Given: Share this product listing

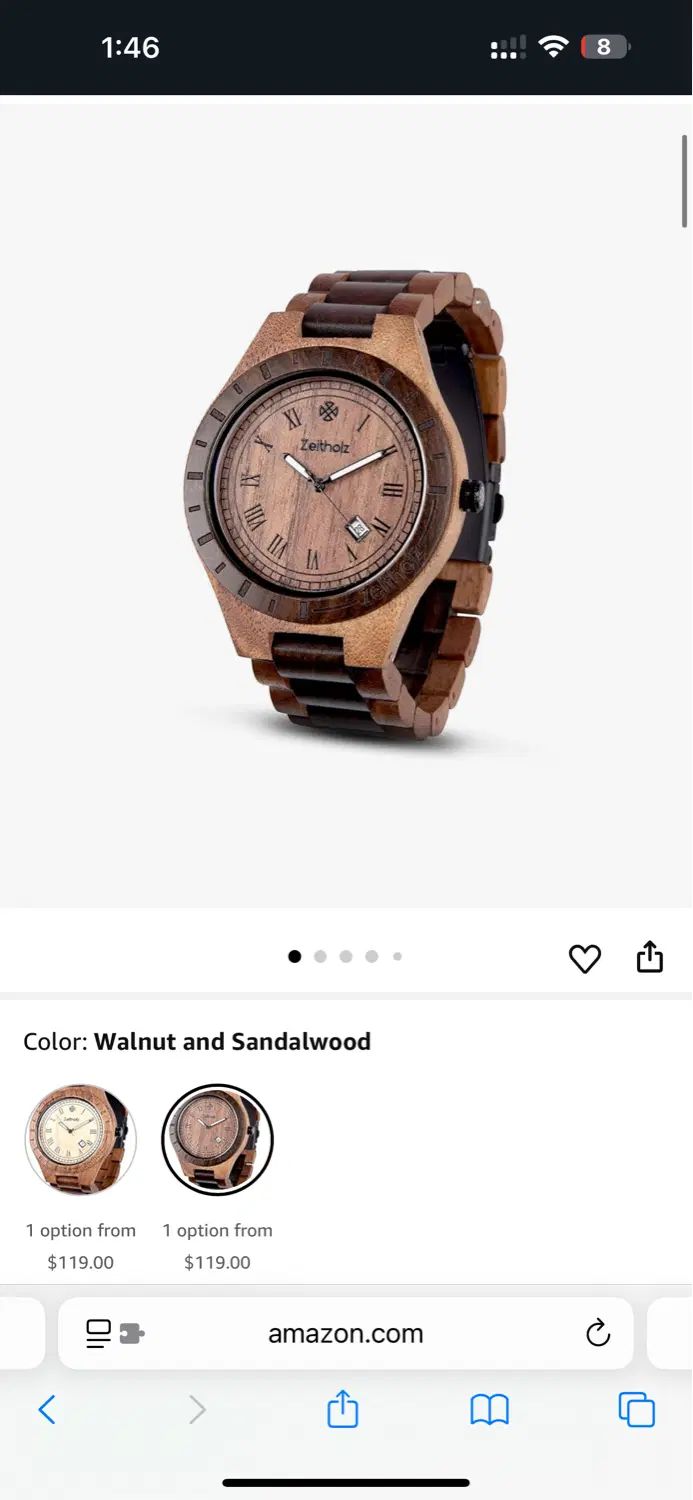Looking at the screenshot, I should tap(650, 957).
